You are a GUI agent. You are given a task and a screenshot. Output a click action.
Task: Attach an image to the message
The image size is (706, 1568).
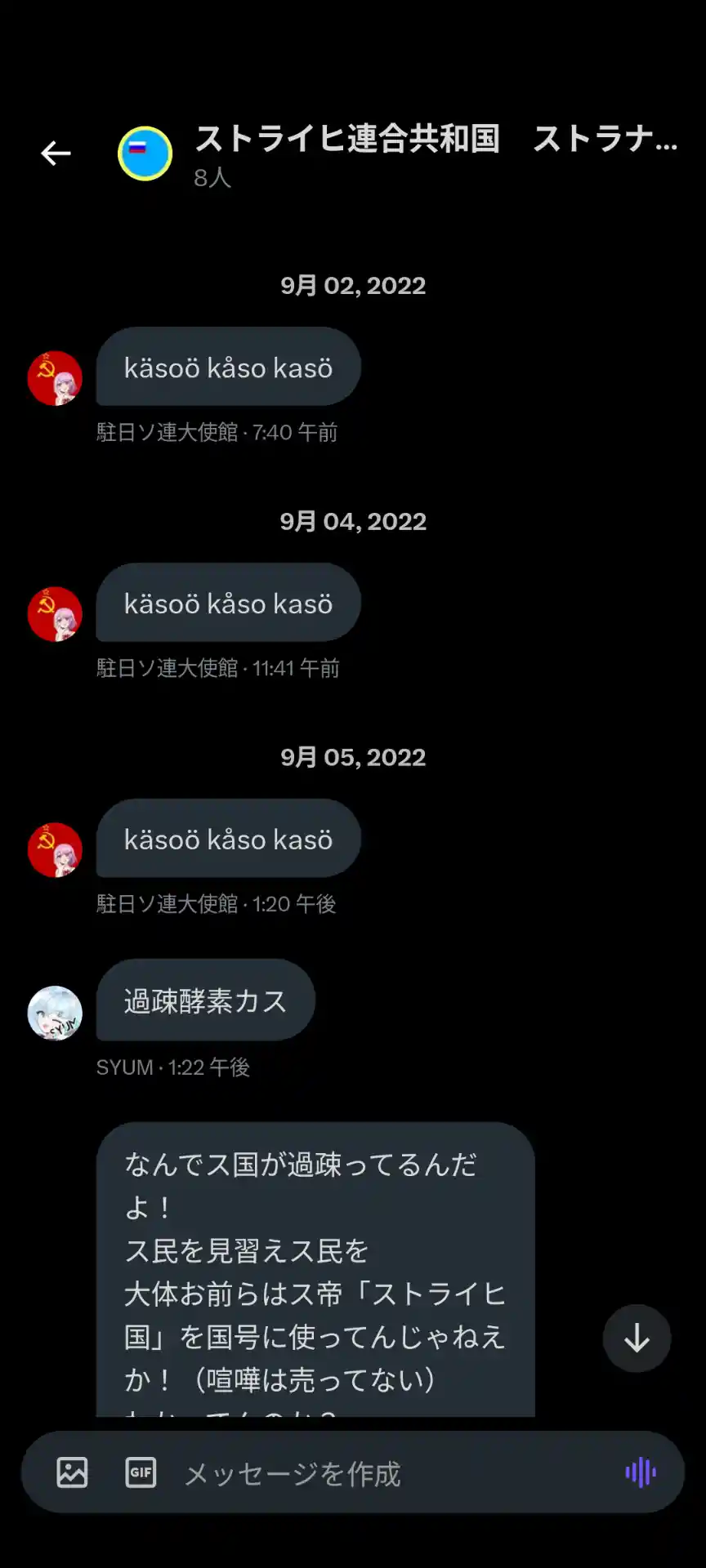tap(72, 1472)
